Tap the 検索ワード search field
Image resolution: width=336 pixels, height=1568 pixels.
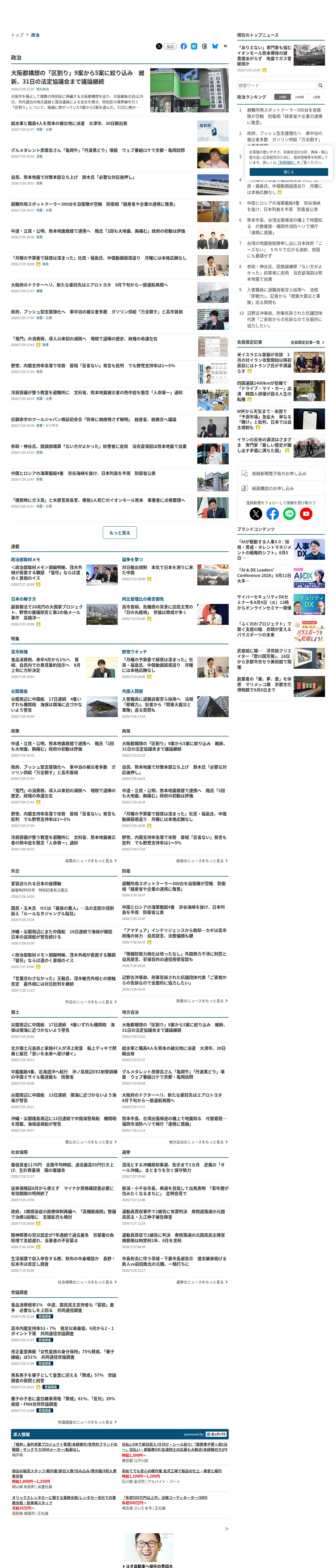coord(276,85)
